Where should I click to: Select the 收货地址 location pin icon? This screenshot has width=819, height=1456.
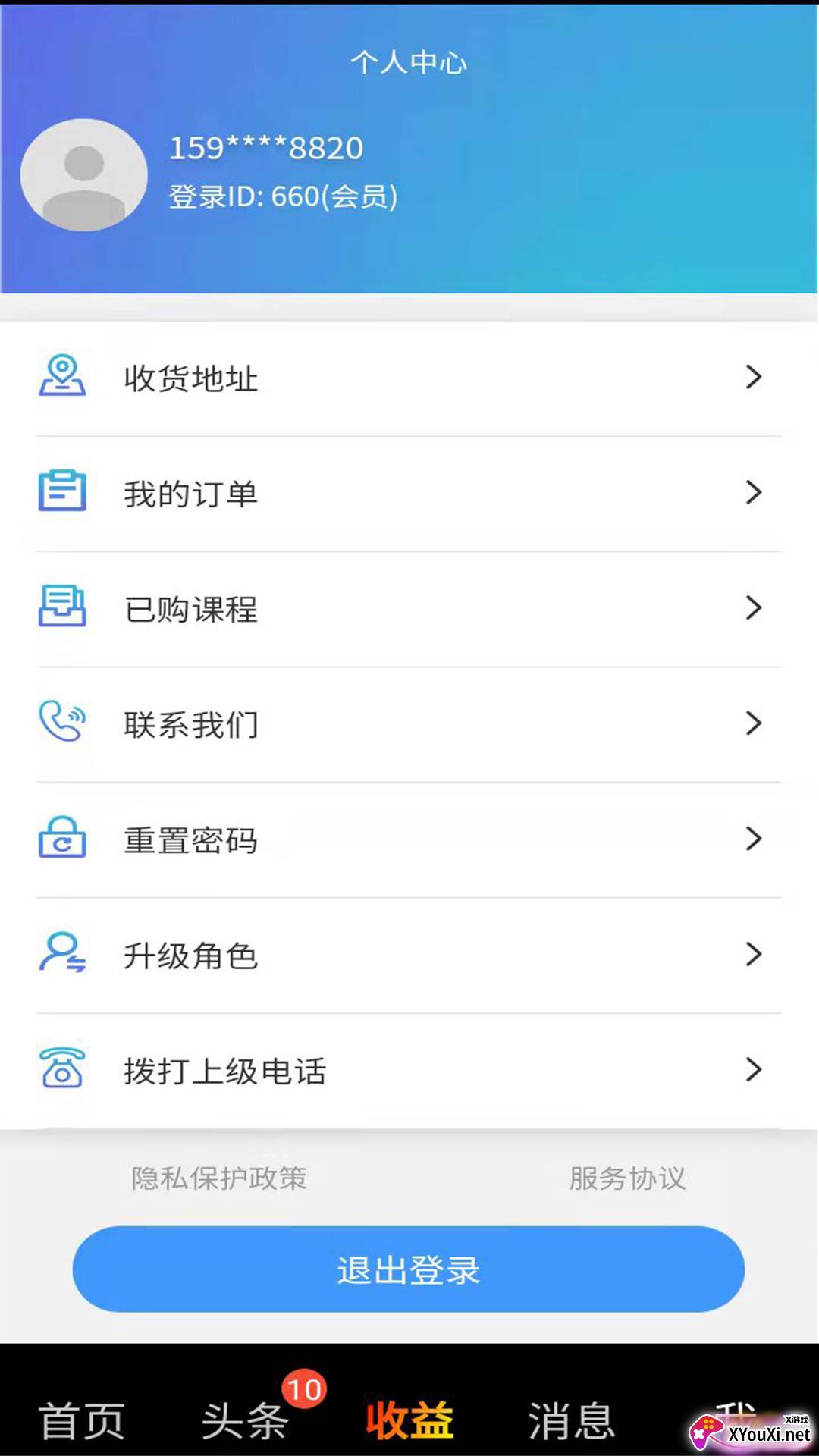click(x=61, y=377)
